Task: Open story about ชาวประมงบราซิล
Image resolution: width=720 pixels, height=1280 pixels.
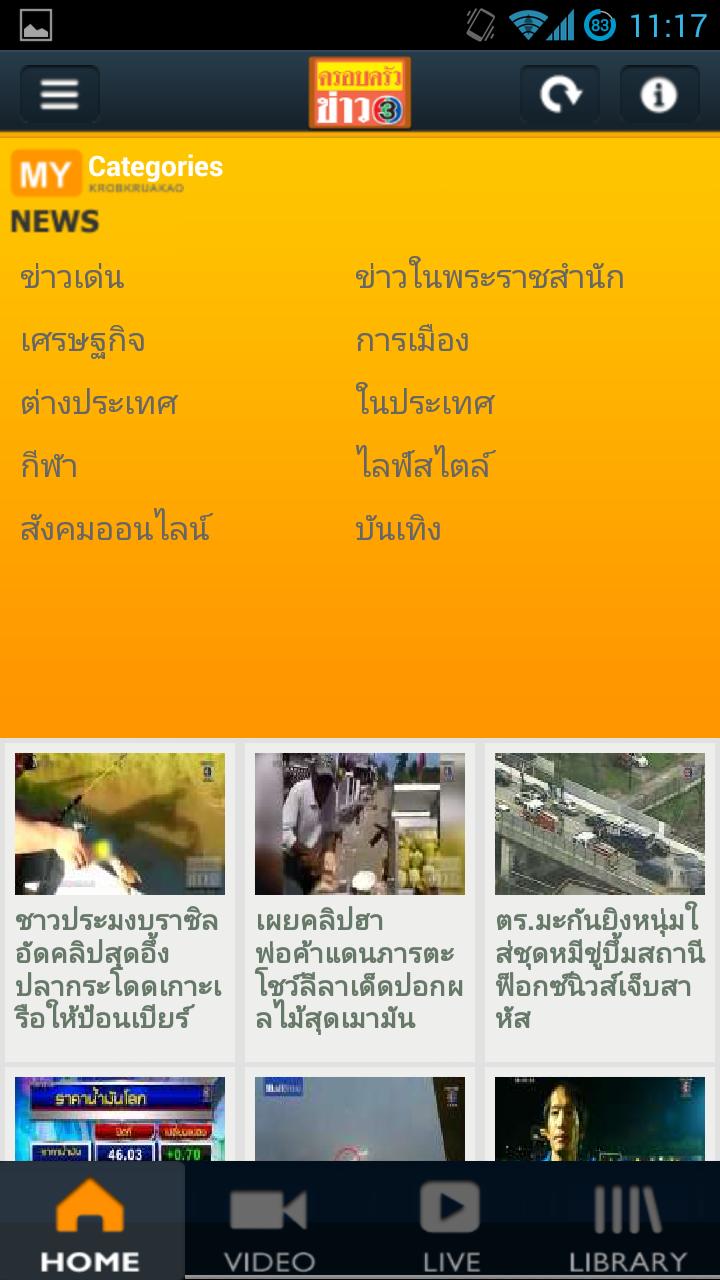Action: click(x=120, y=900)
